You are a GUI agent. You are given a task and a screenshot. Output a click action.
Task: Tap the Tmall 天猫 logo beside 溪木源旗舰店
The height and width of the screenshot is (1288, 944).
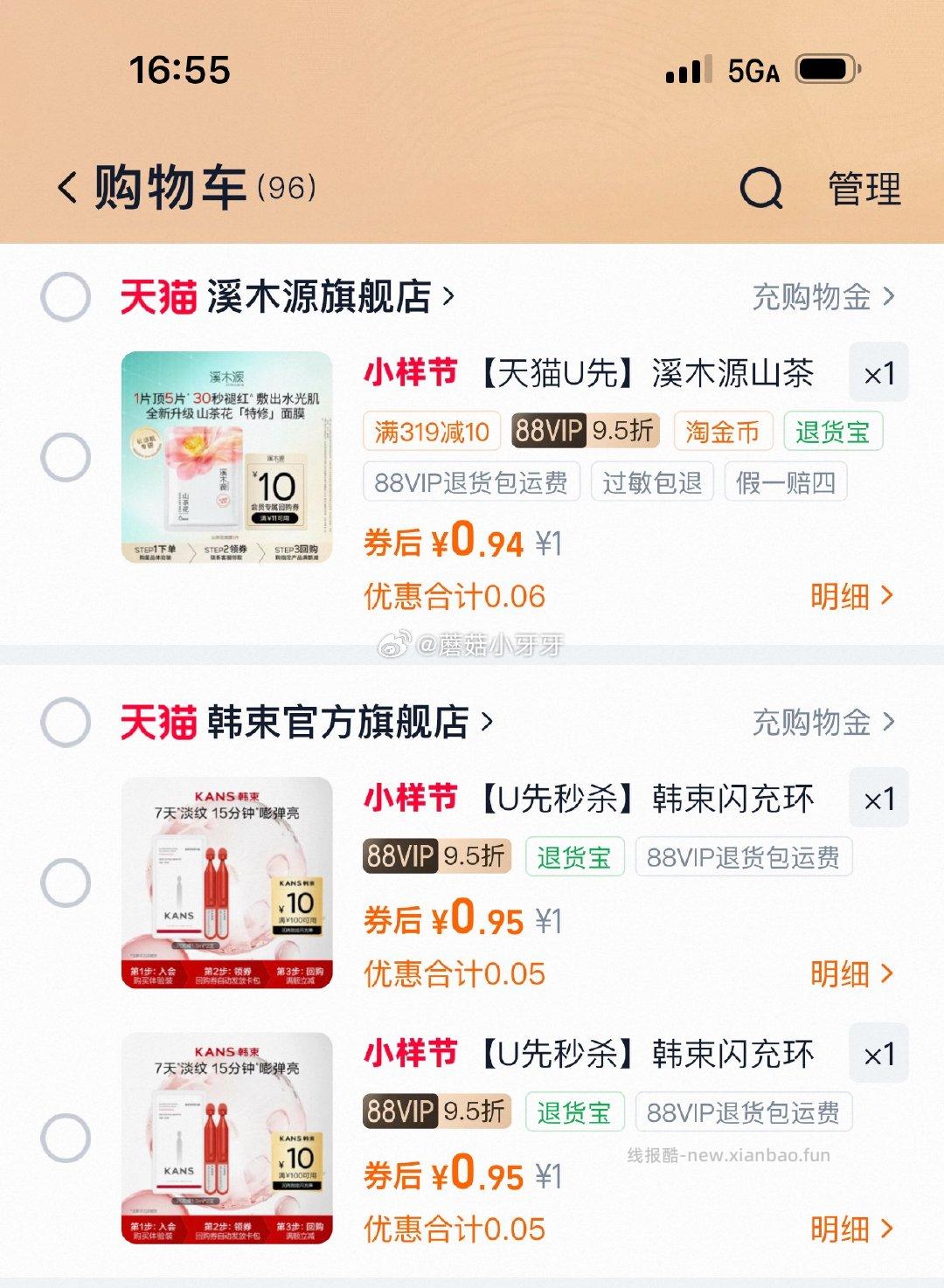click(x=159, y=296)
